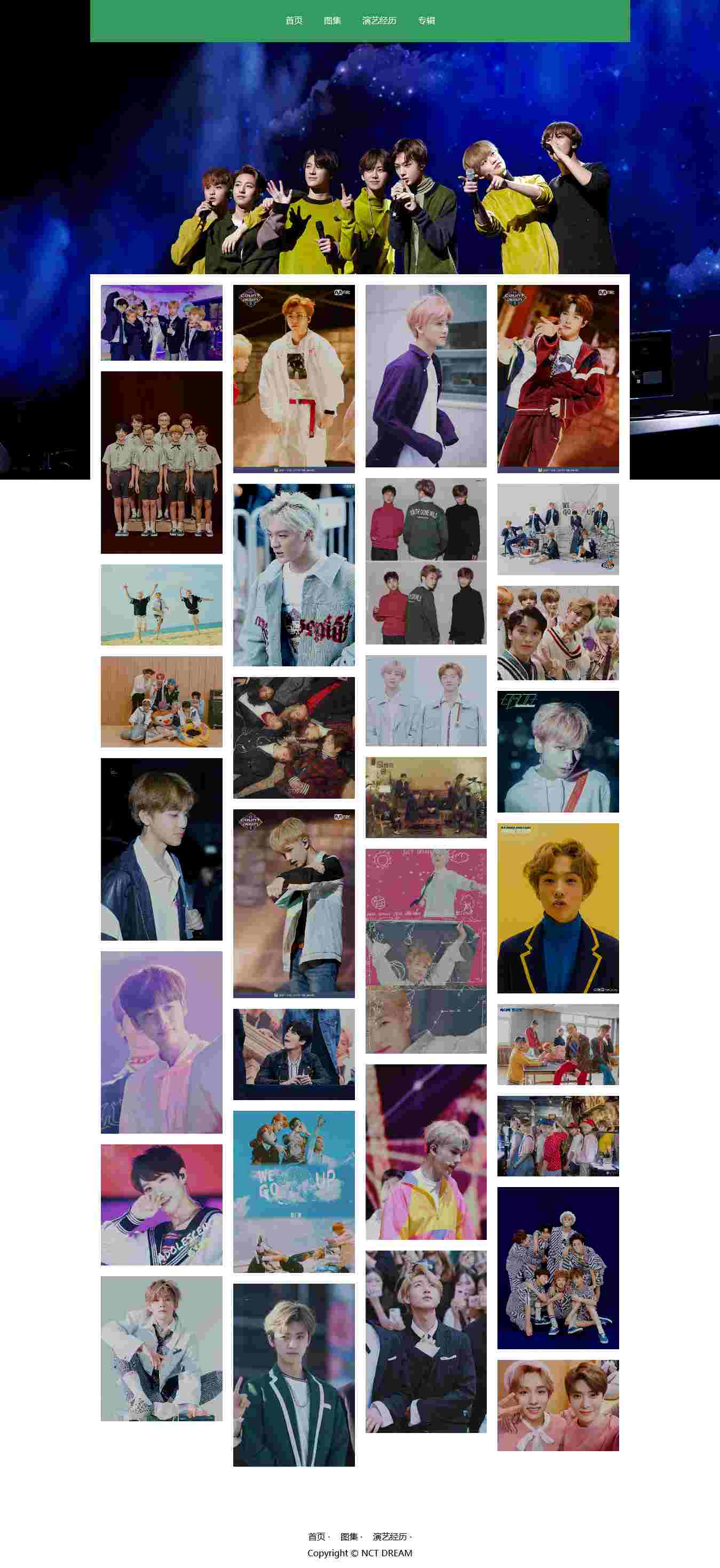
Task: Open 演艺经历 in the top navigation bar
Action: point(379,21)
